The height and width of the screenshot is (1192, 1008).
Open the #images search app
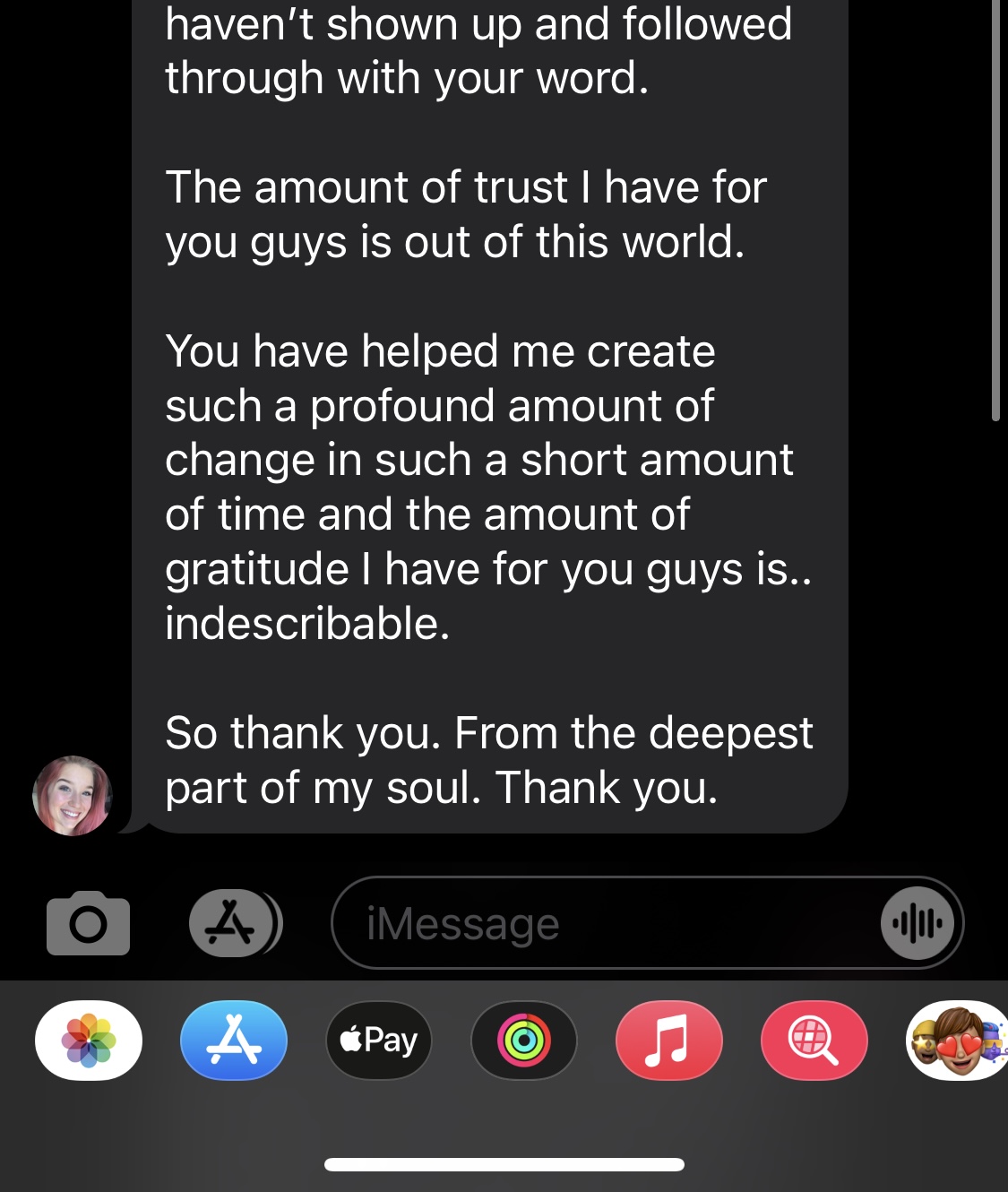pos(814,1041)
